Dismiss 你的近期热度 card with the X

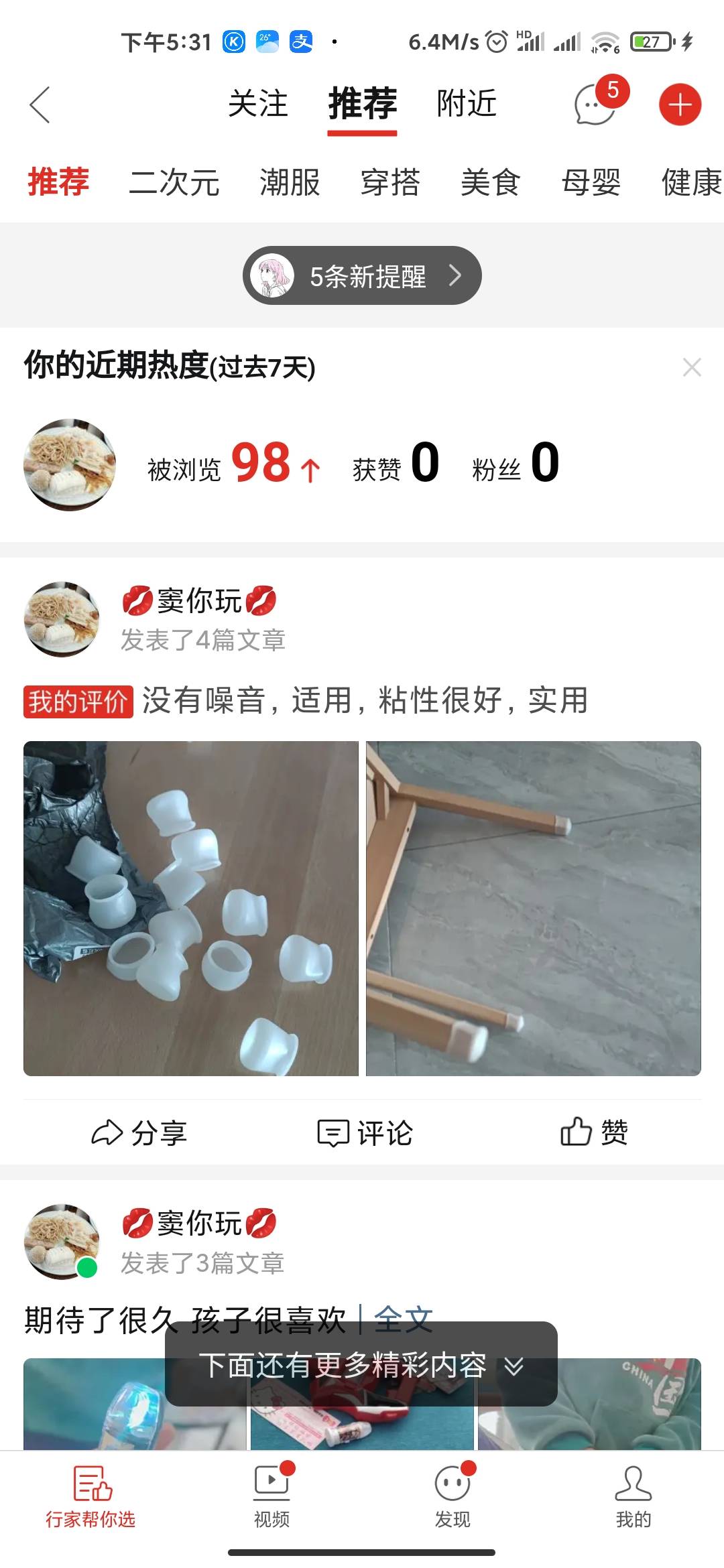pos(693,367)
